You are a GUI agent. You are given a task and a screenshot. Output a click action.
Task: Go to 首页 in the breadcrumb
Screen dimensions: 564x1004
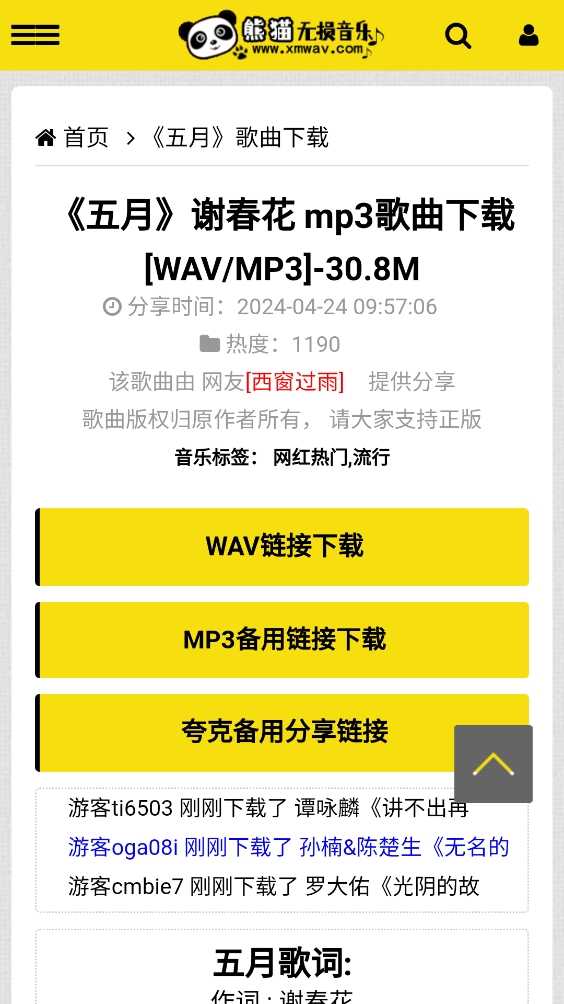[72, 138]
